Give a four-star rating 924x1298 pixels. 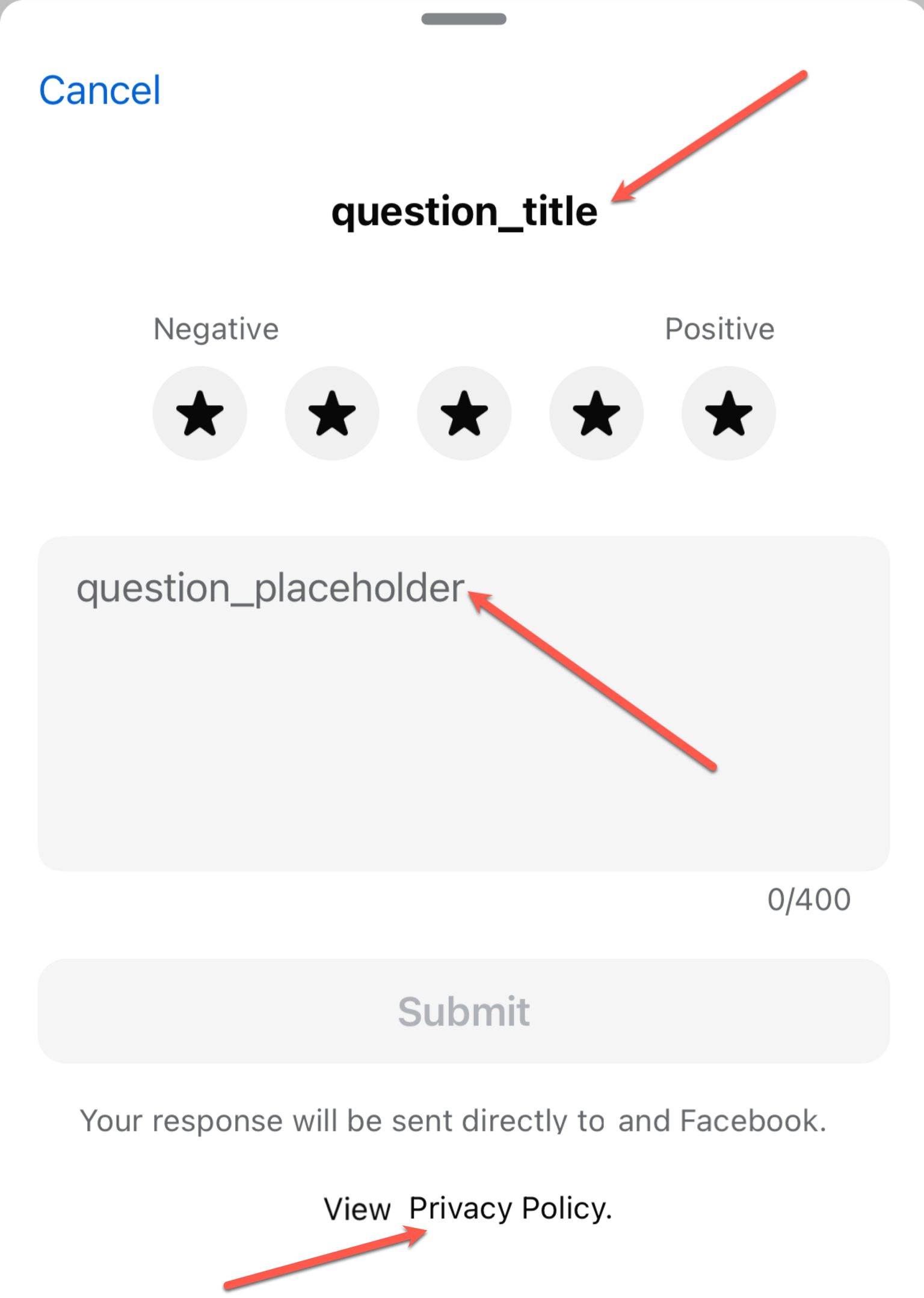596,413
